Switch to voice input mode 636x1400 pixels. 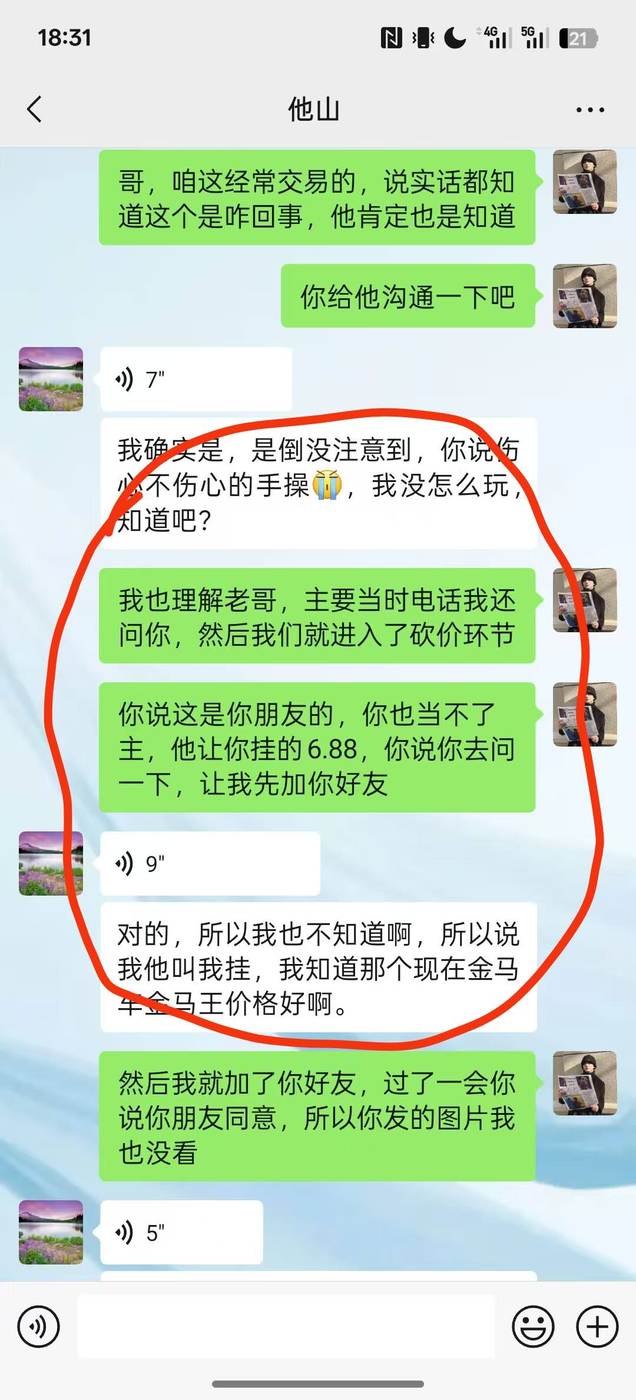(39, 1327)
